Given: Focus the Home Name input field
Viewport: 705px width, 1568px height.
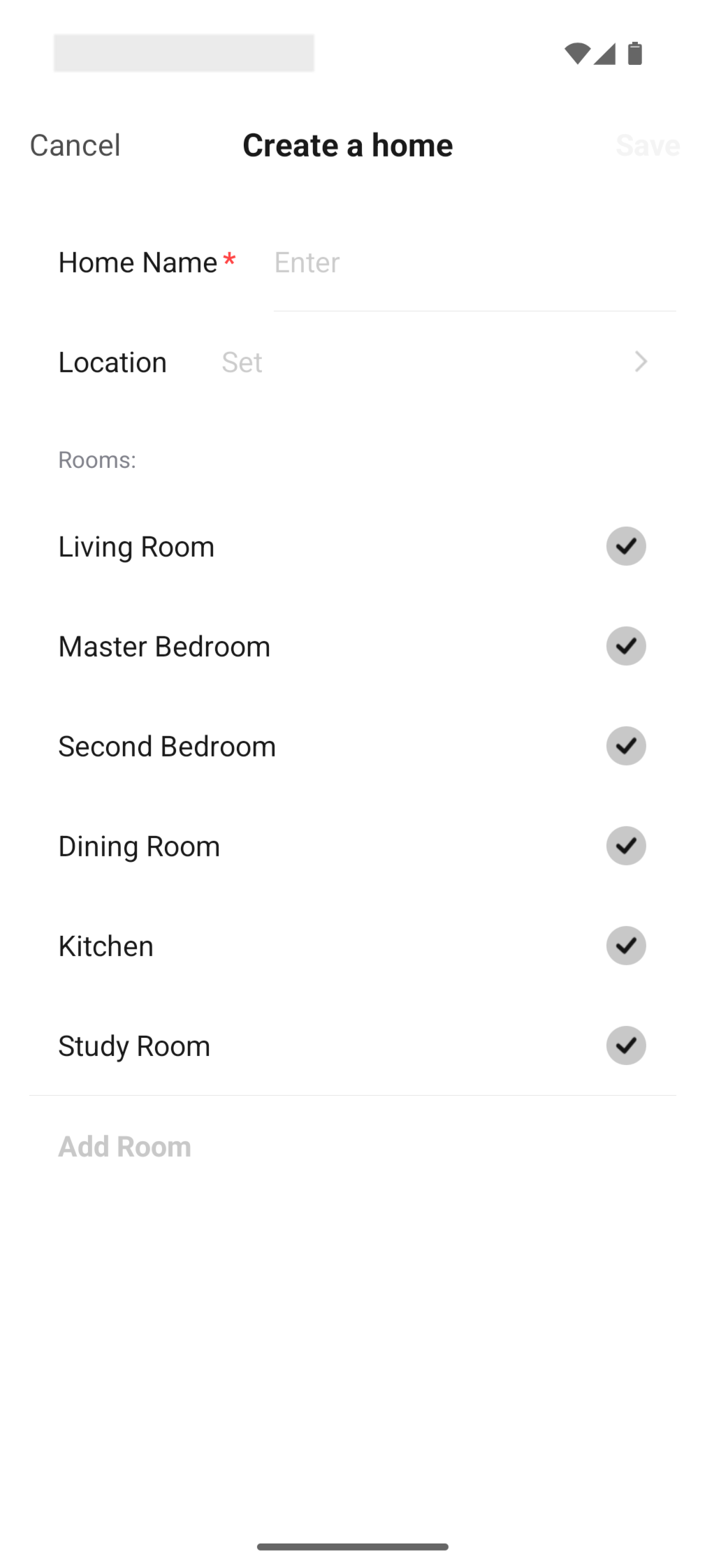Looking at the screenshot, I should point(474,263).
